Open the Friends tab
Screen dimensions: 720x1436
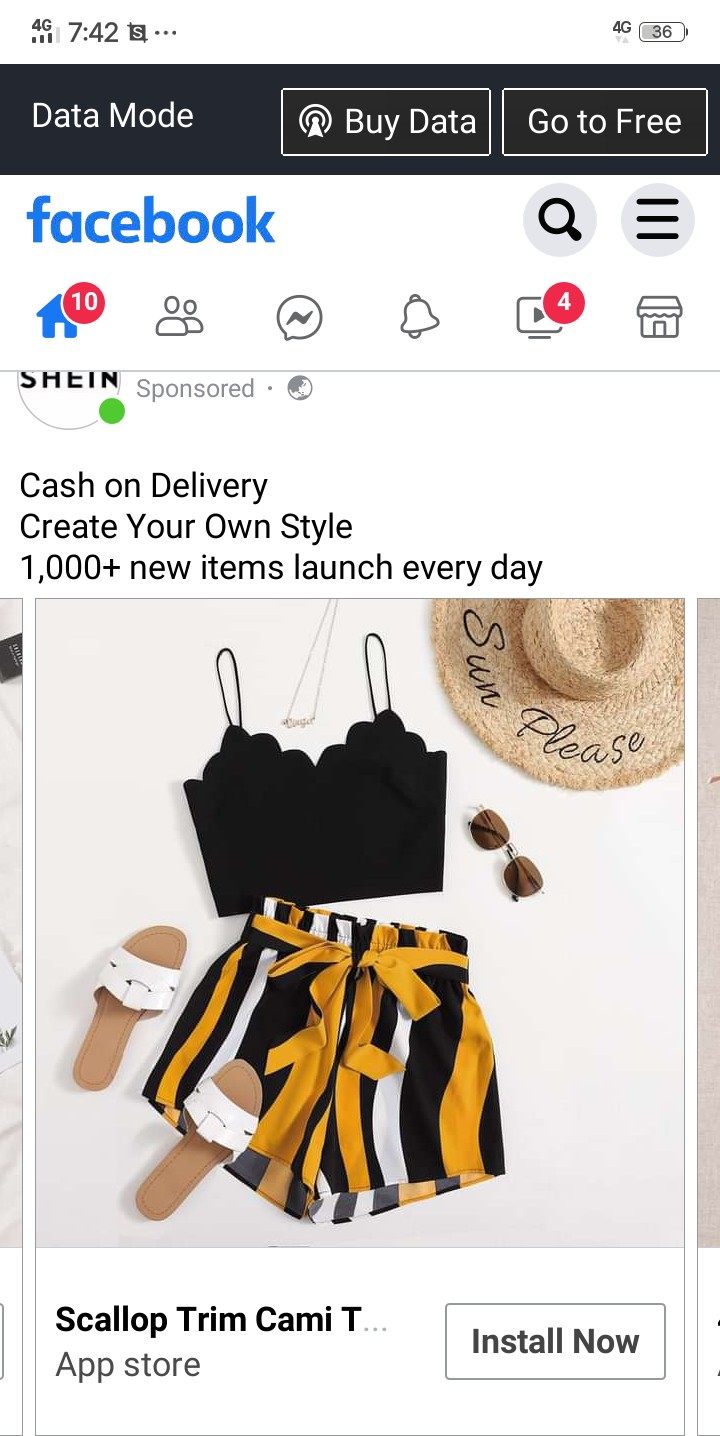[180, 318]
